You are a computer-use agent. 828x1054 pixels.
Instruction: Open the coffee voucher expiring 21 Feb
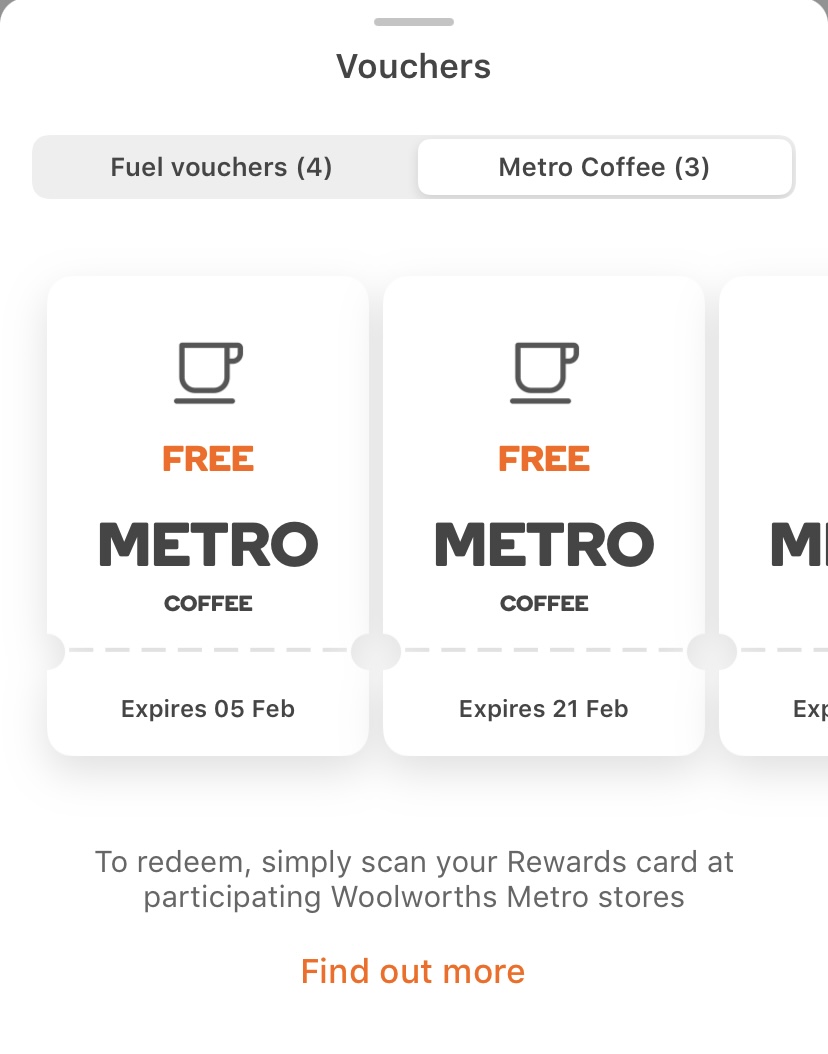pos(544,515)
